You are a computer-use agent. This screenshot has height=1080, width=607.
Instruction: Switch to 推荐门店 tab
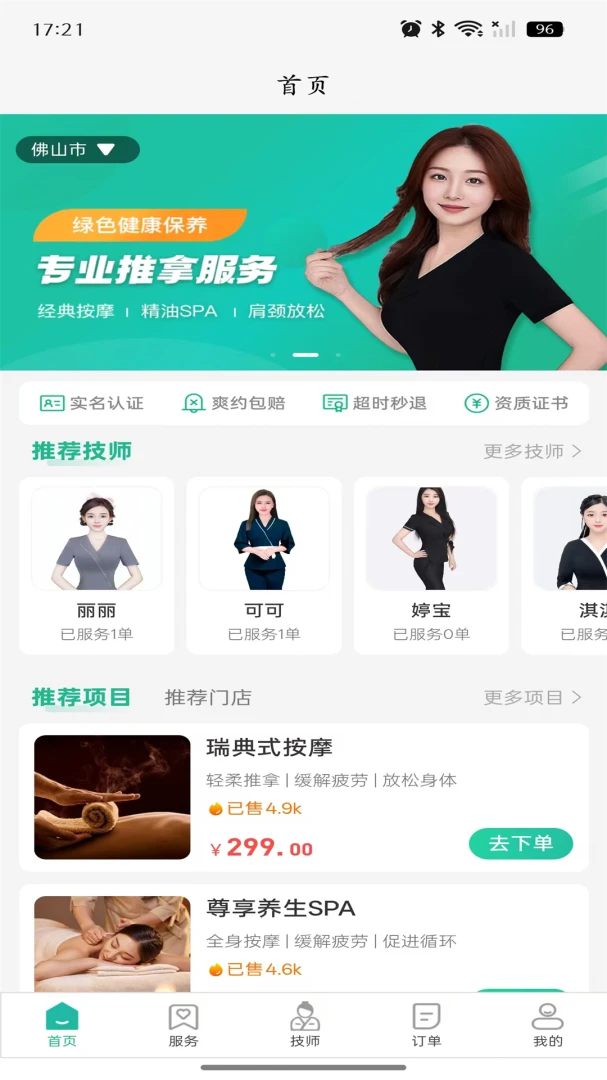[x=208, y=697]
